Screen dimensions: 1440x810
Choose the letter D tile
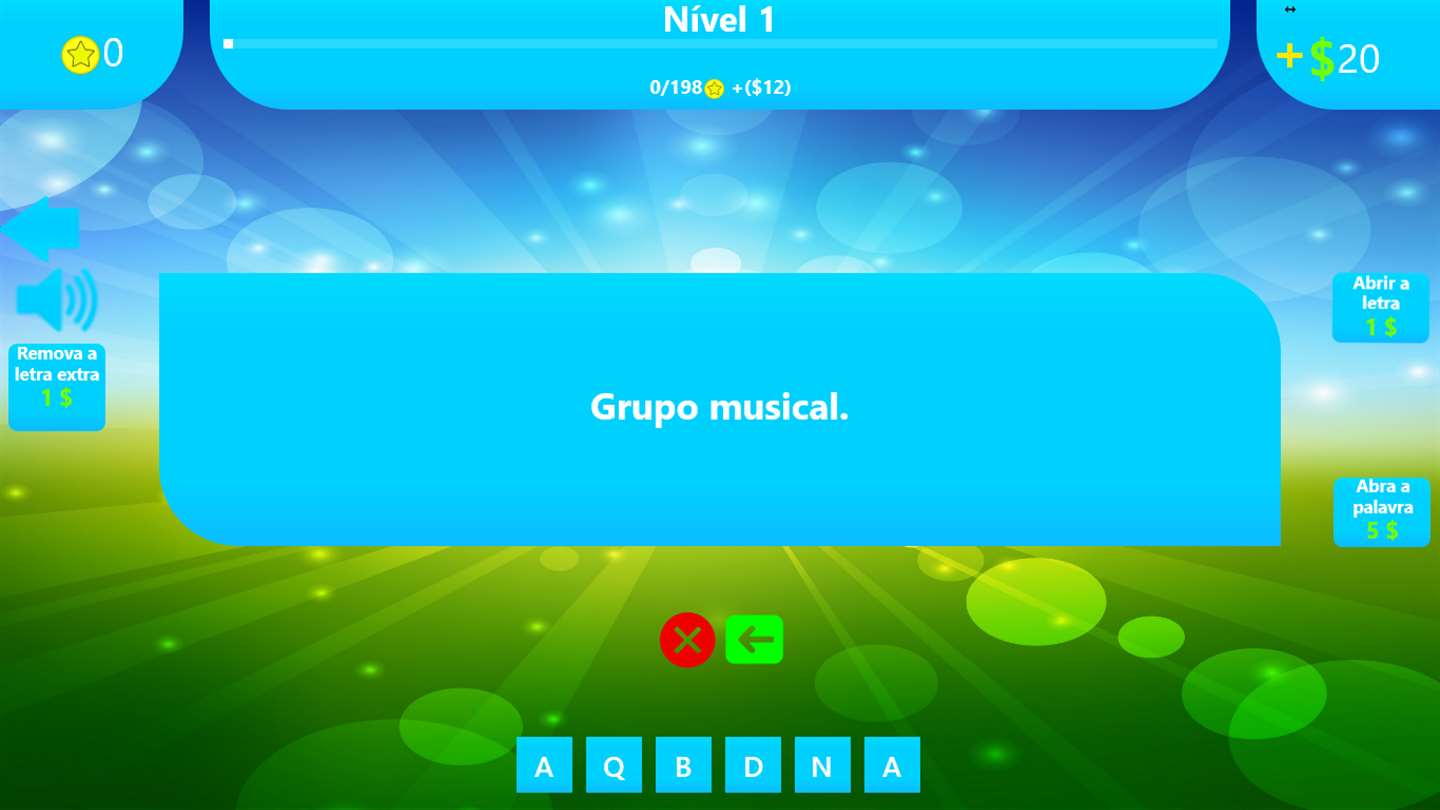pos(753,765)
